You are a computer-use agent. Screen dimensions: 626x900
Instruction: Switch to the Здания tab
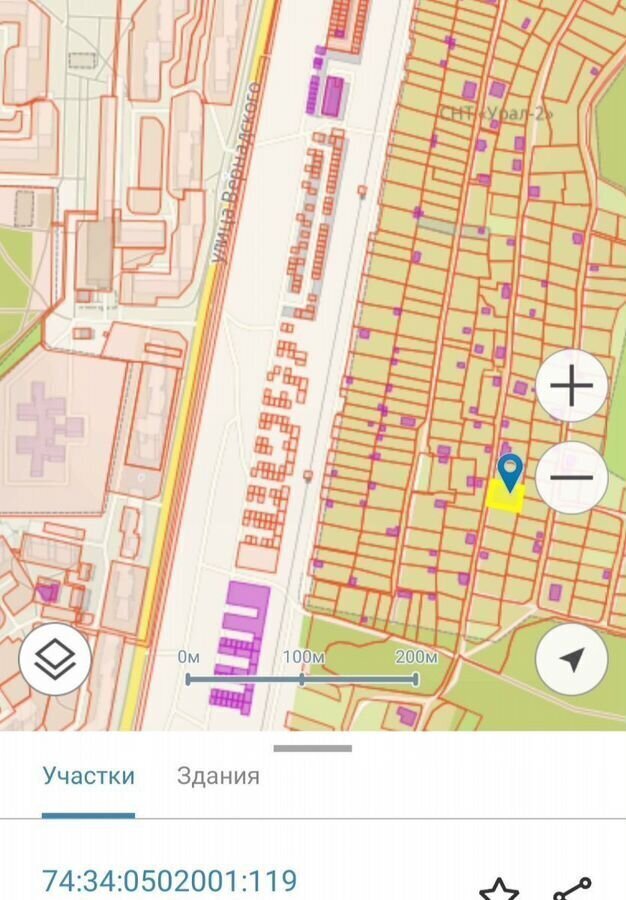click(218, 775)
